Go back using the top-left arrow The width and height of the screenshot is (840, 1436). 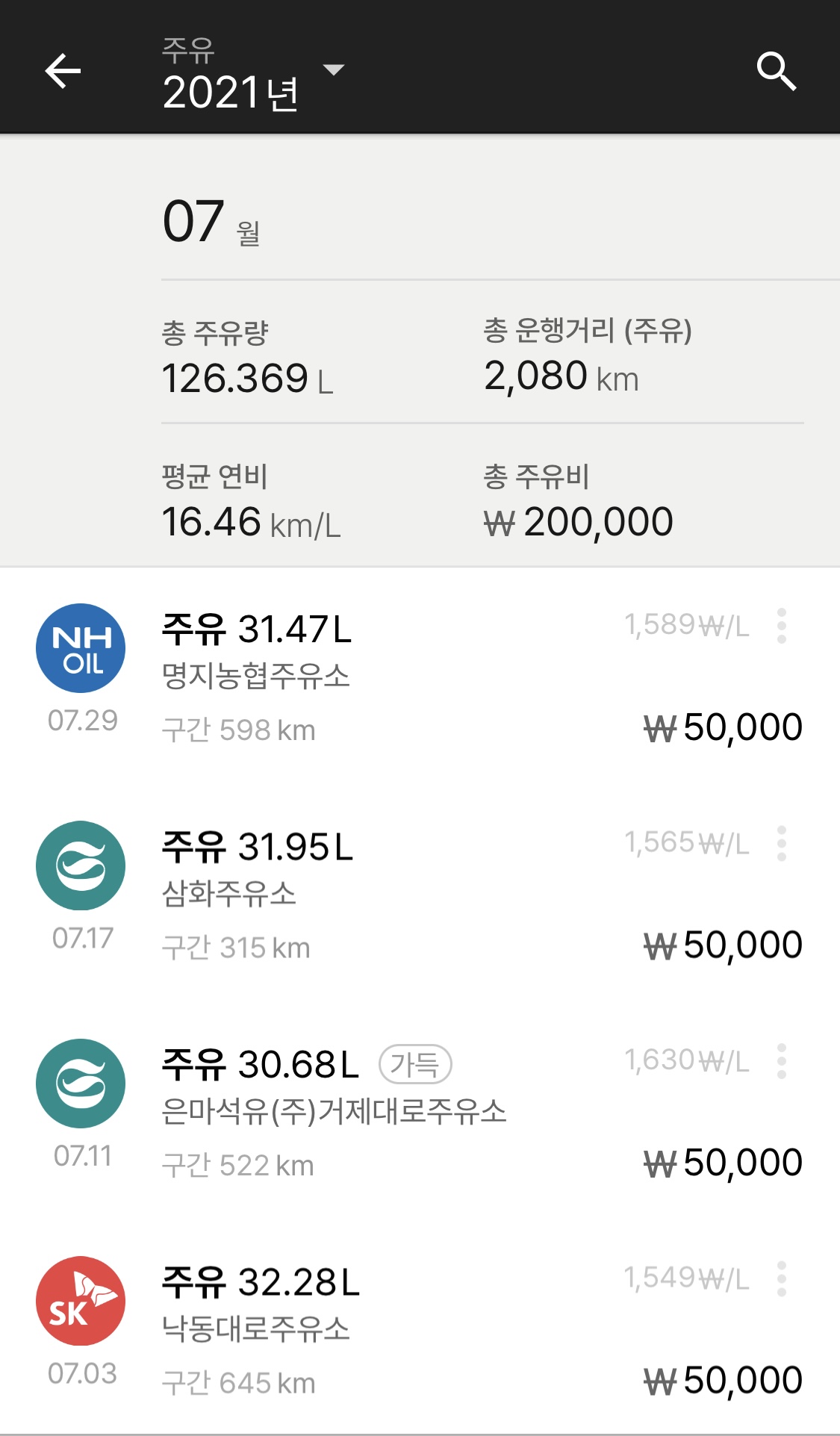pyautogui.click(x=63, y=72)
